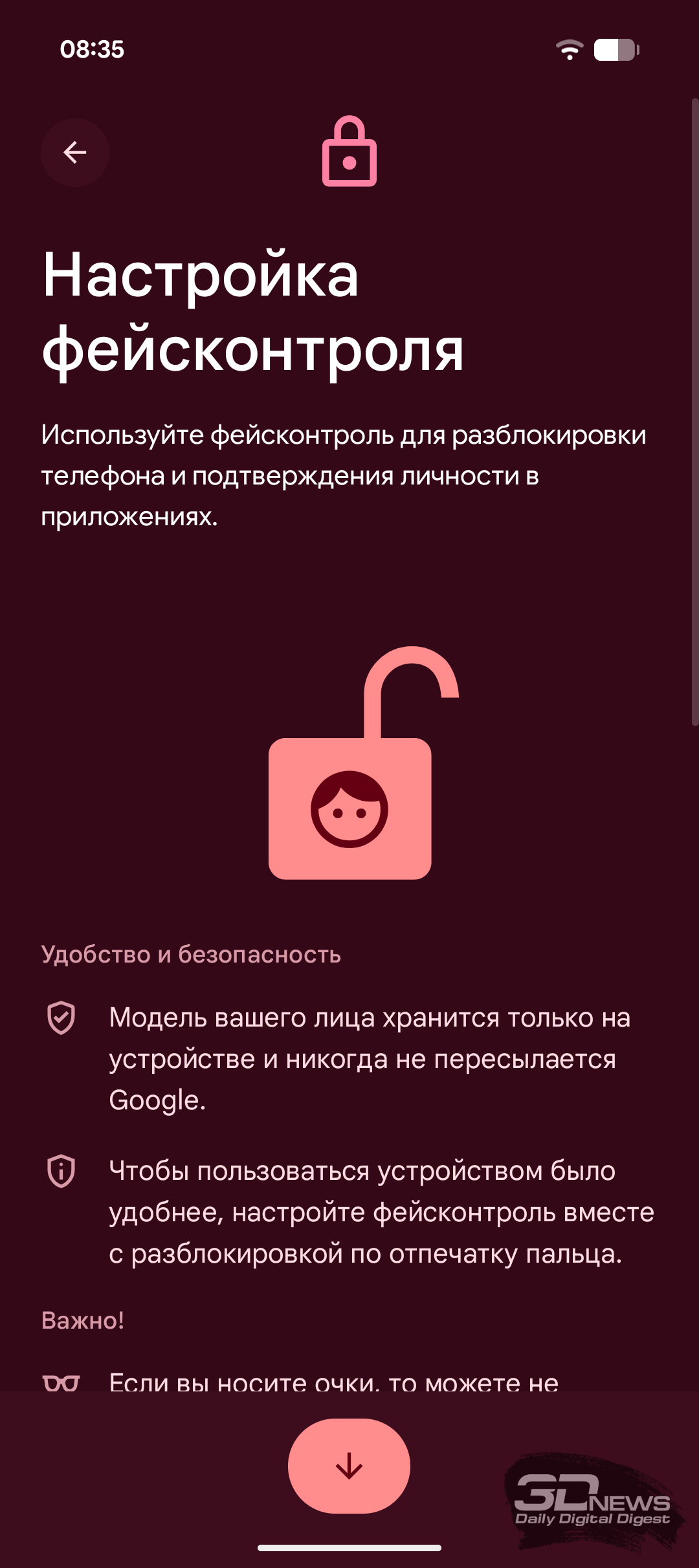Tap the pink down-arrow button

tap(349, 1465)
